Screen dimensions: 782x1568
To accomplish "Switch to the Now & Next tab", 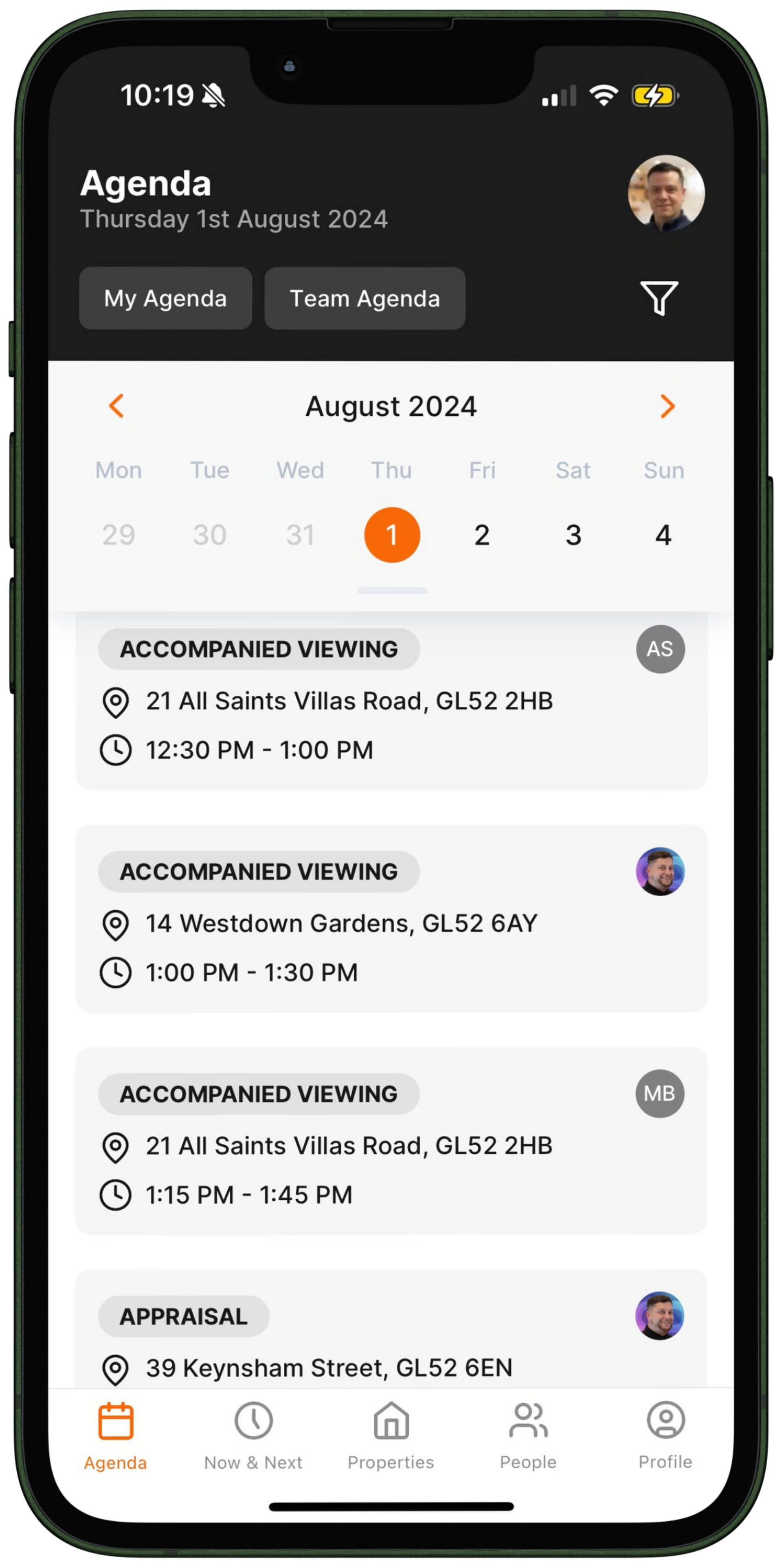I will pyautogui.click(x=253, y=1435).
